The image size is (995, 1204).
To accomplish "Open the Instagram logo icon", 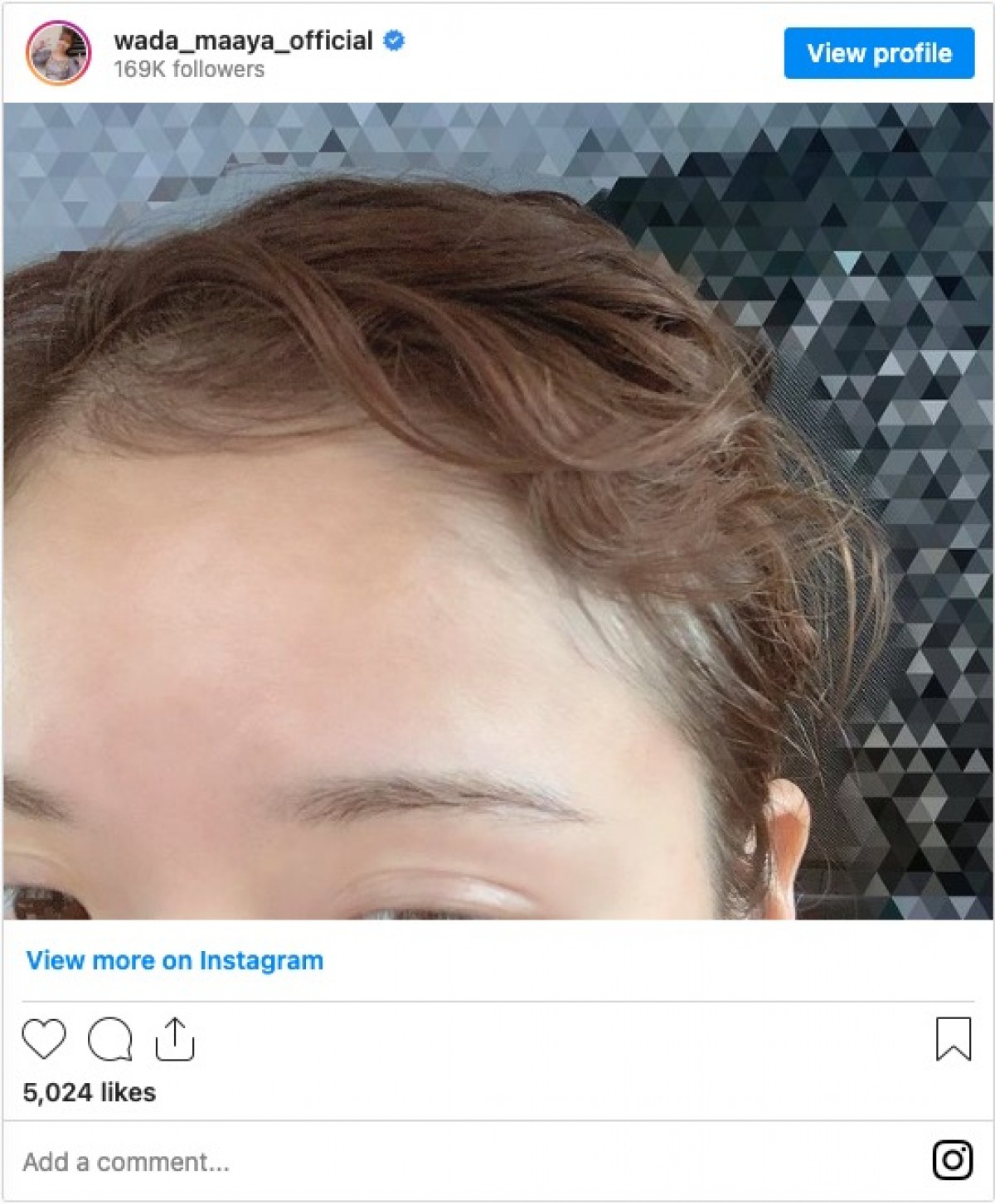I will click(952, 1159).
